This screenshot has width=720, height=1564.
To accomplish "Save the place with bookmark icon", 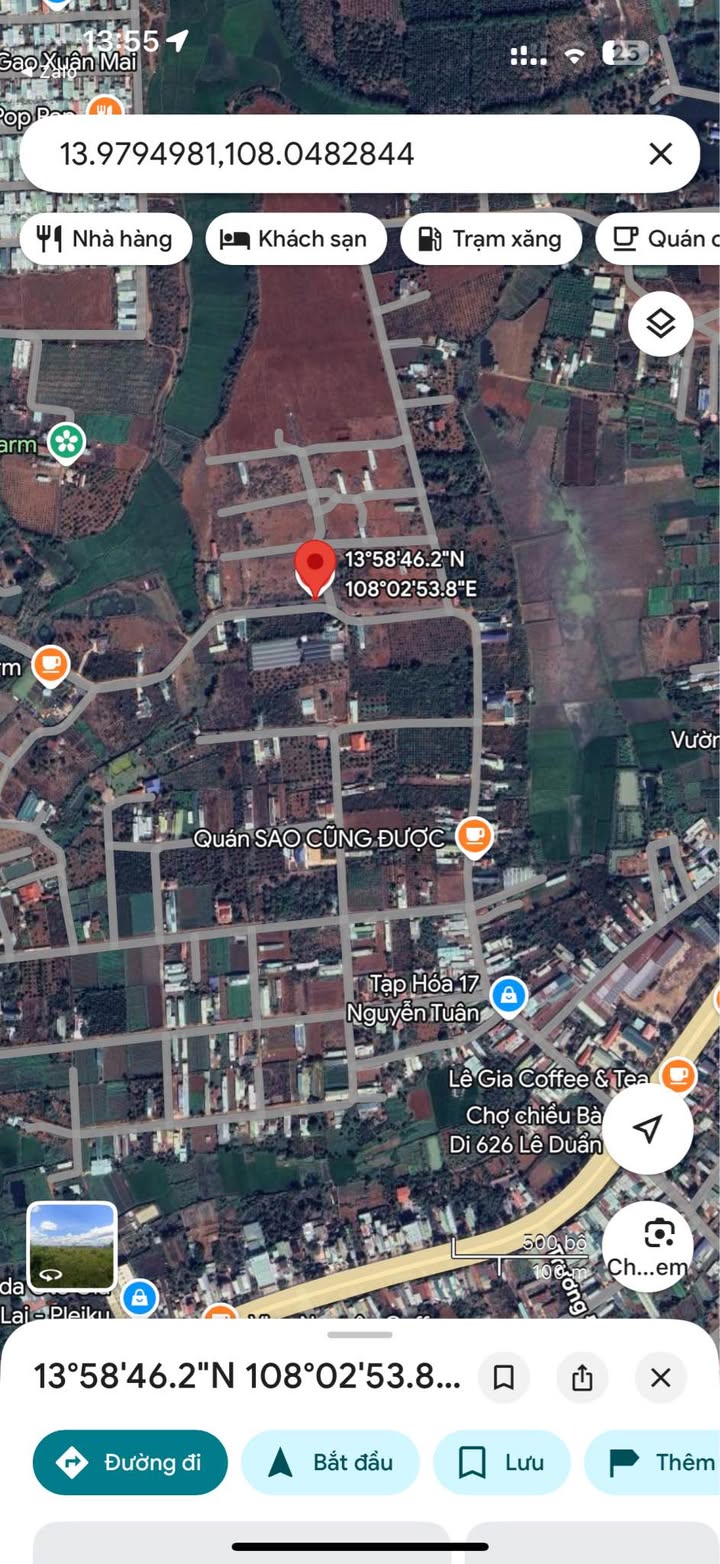I will pyautogui.click(x=504, y=1378).
